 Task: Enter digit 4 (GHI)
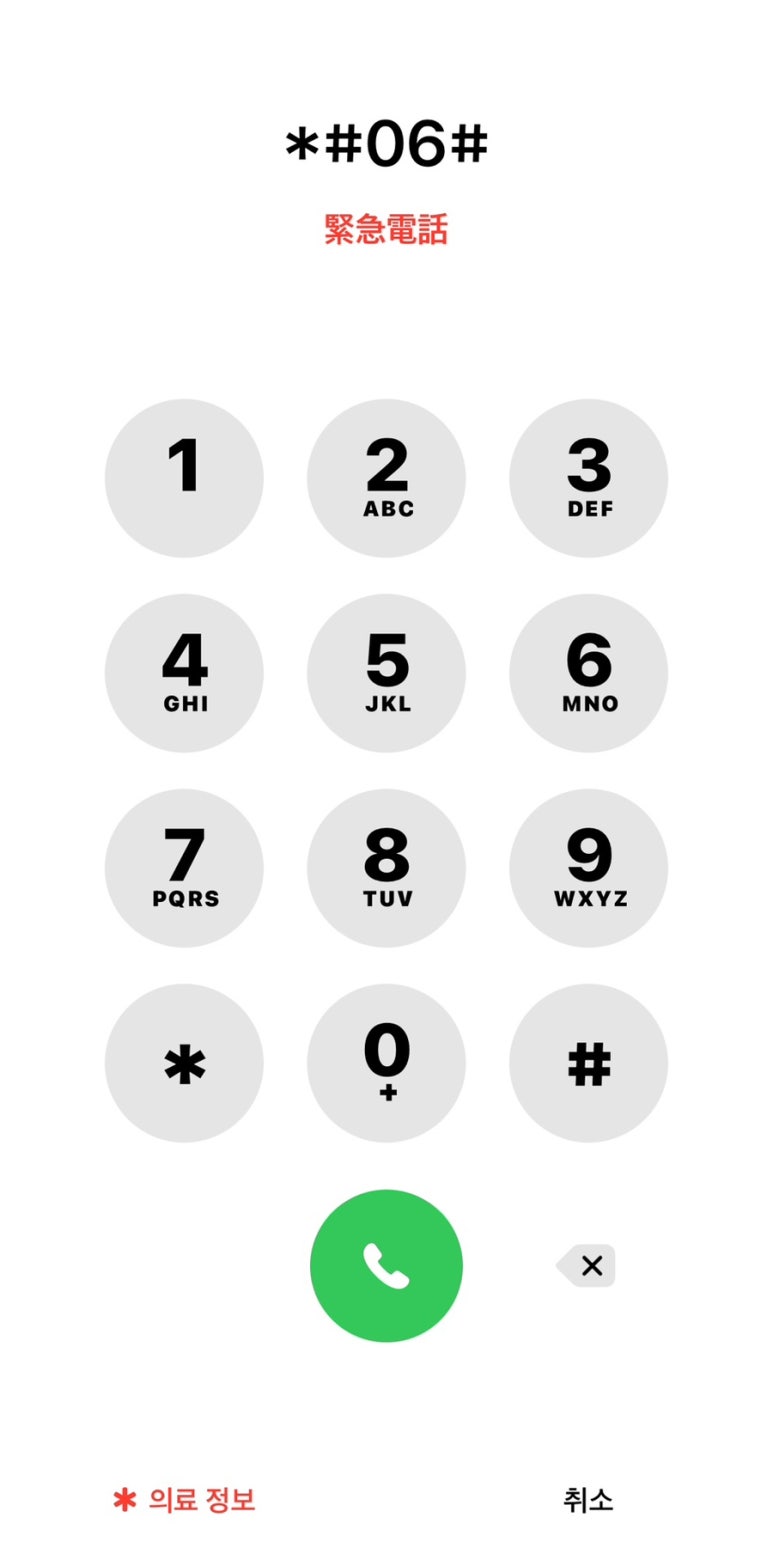point(184,673)
